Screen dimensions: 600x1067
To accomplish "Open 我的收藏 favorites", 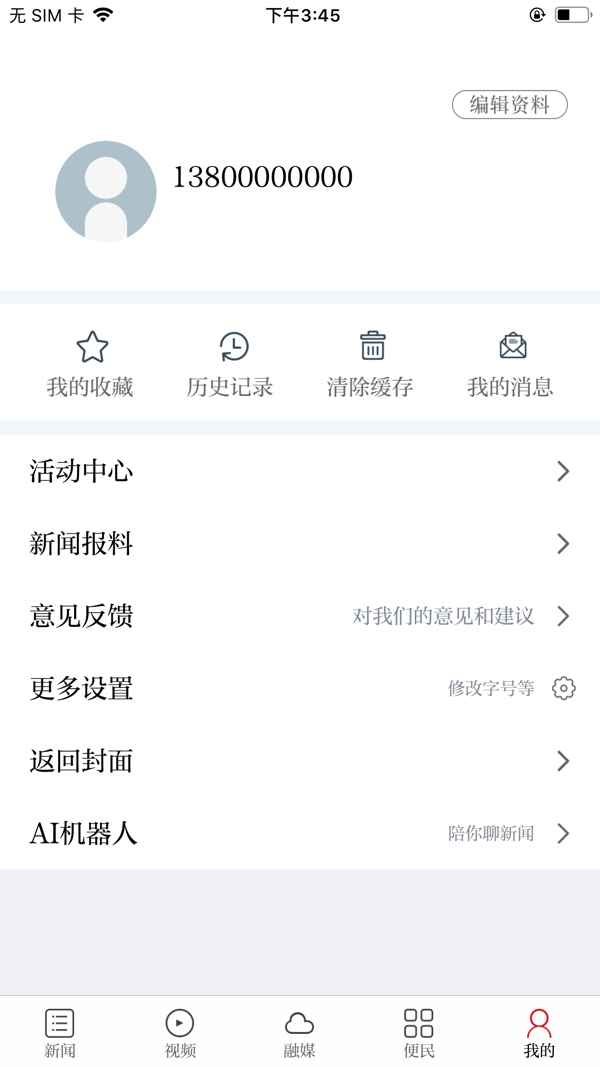I will click(90, 364).
